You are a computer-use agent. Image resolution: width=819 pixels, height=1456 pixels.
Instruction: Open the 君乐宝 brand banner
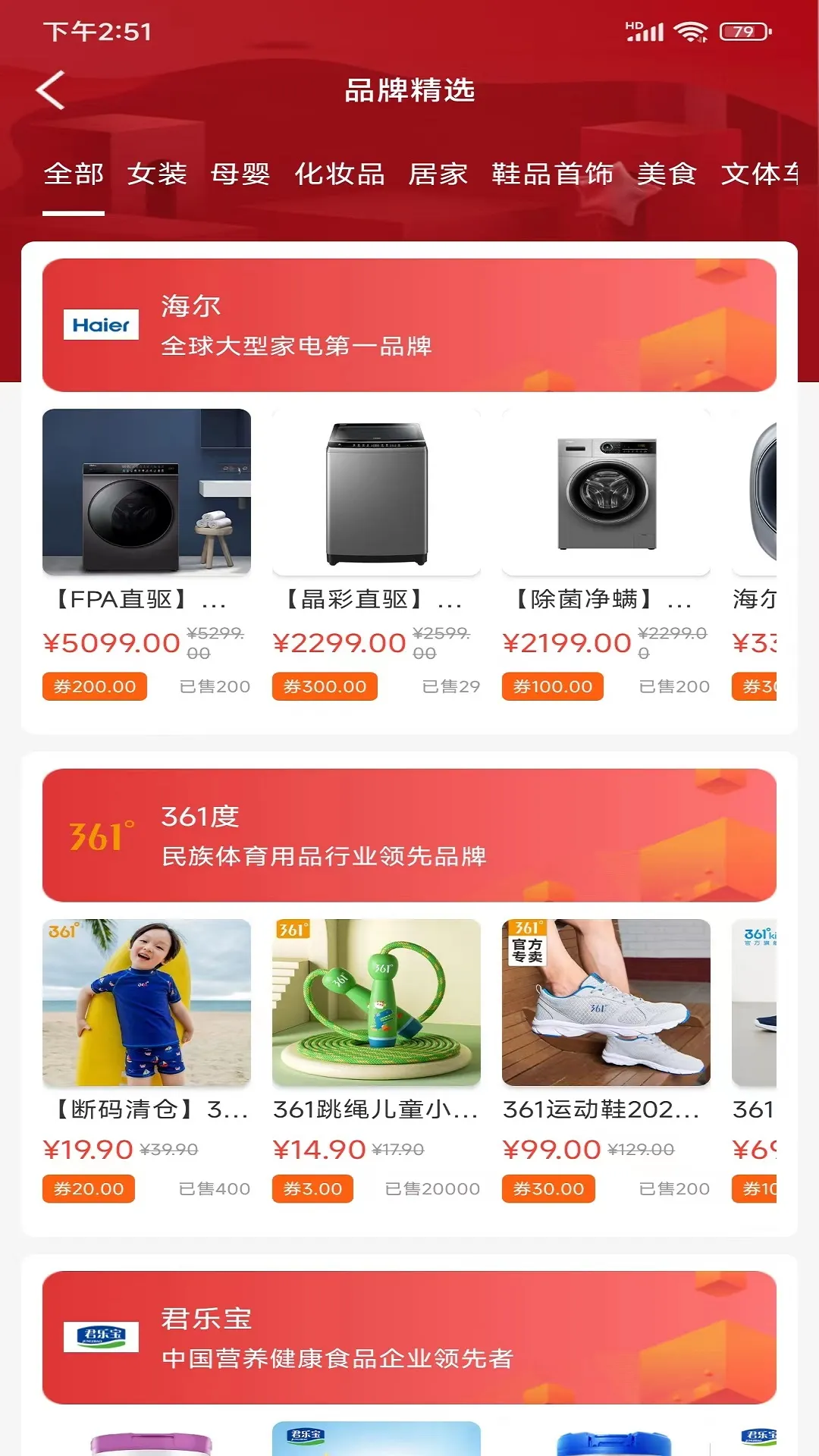coord(409,1338)
